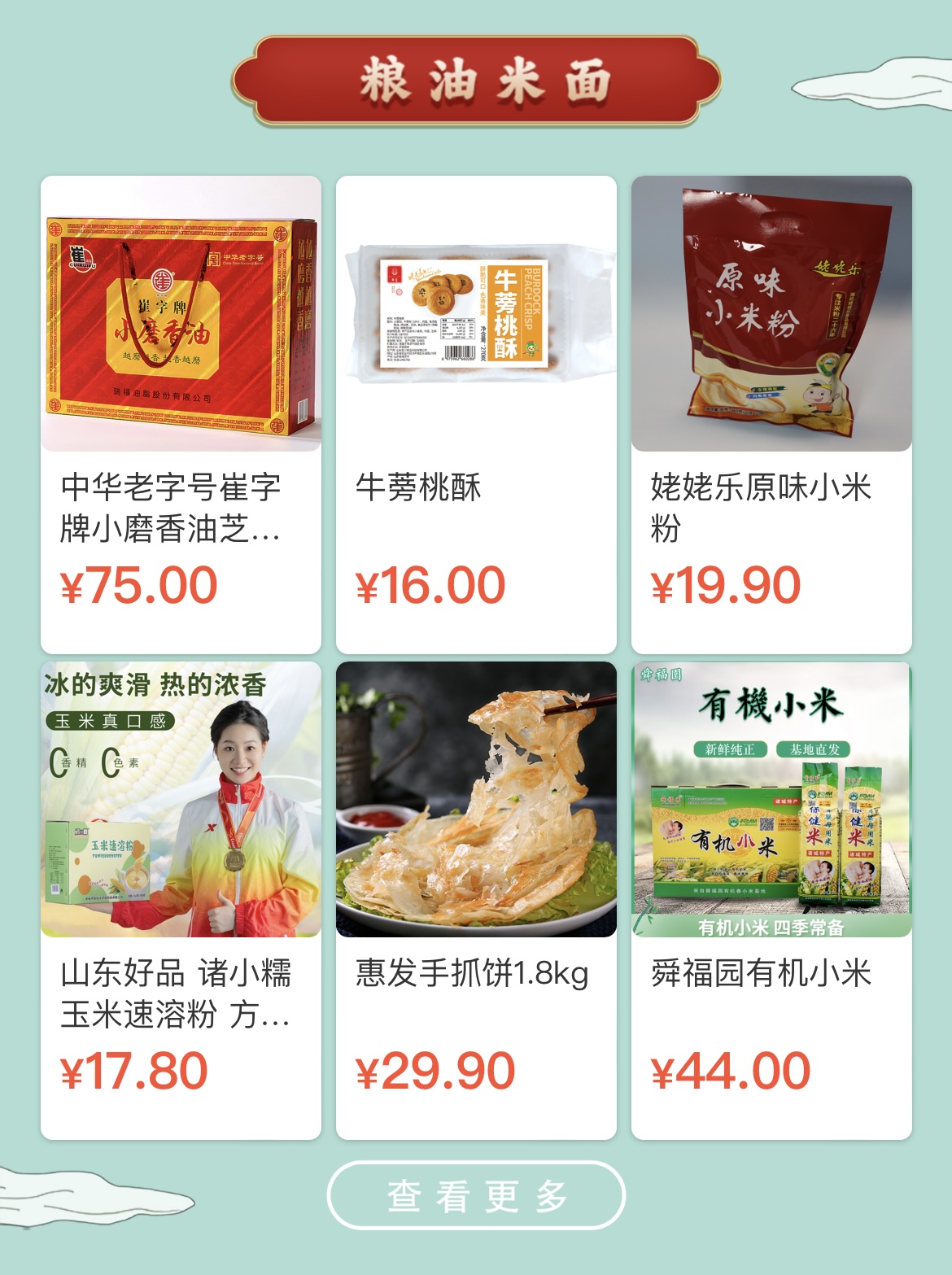Open 山东好品 诸小糯玉米速溶粉 item

[x=181, y=900]
